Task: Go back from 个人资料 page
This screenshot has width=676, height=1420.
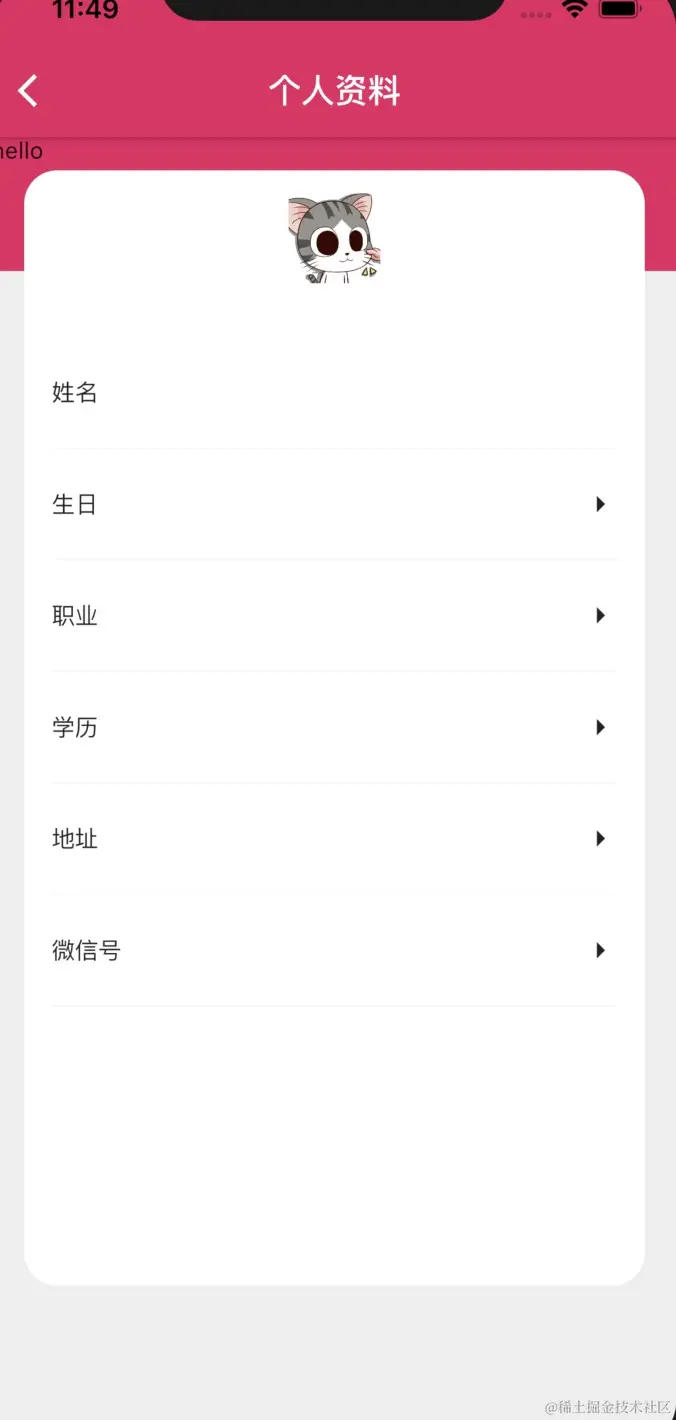Action: click(x=28, y=91)
